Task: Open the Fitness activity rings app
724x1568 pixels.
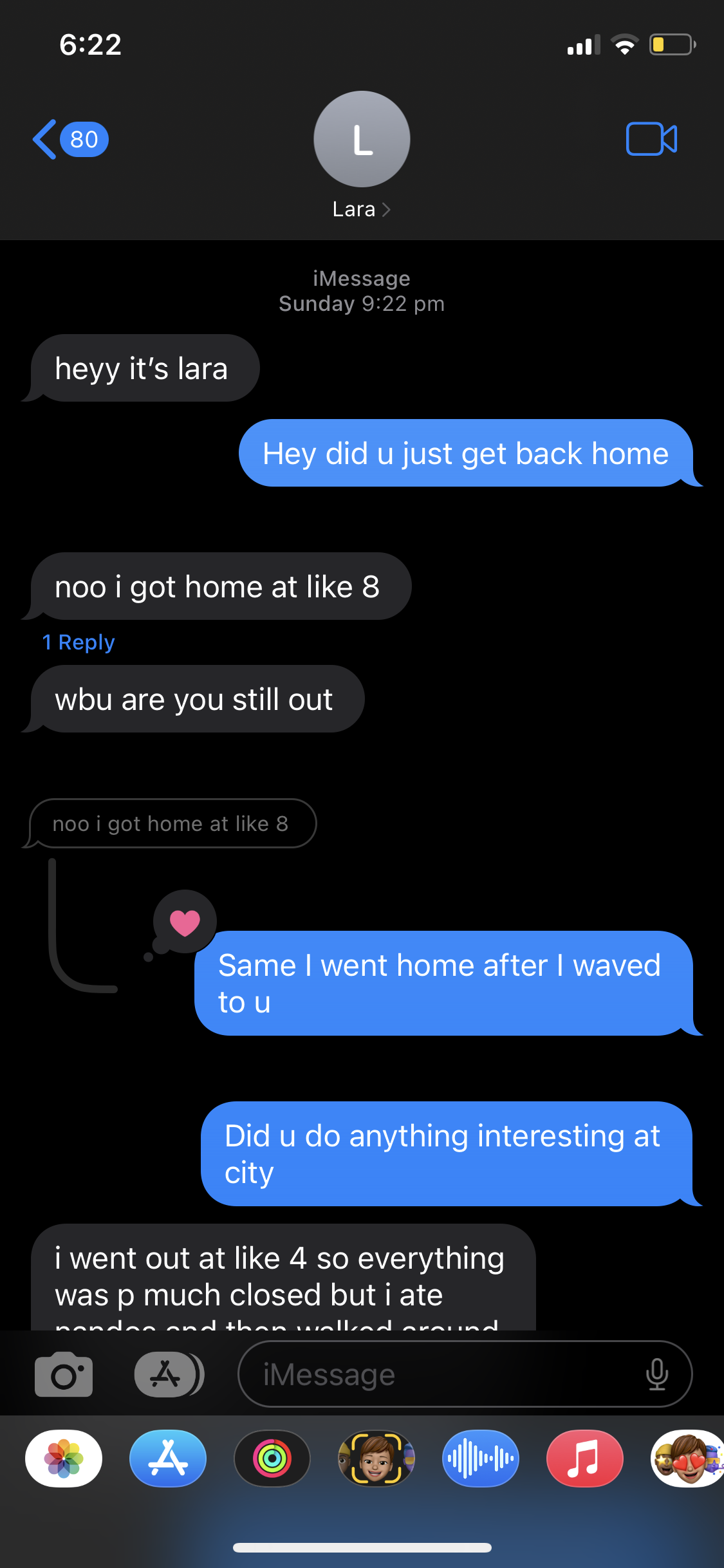Action: [272, 1459]
